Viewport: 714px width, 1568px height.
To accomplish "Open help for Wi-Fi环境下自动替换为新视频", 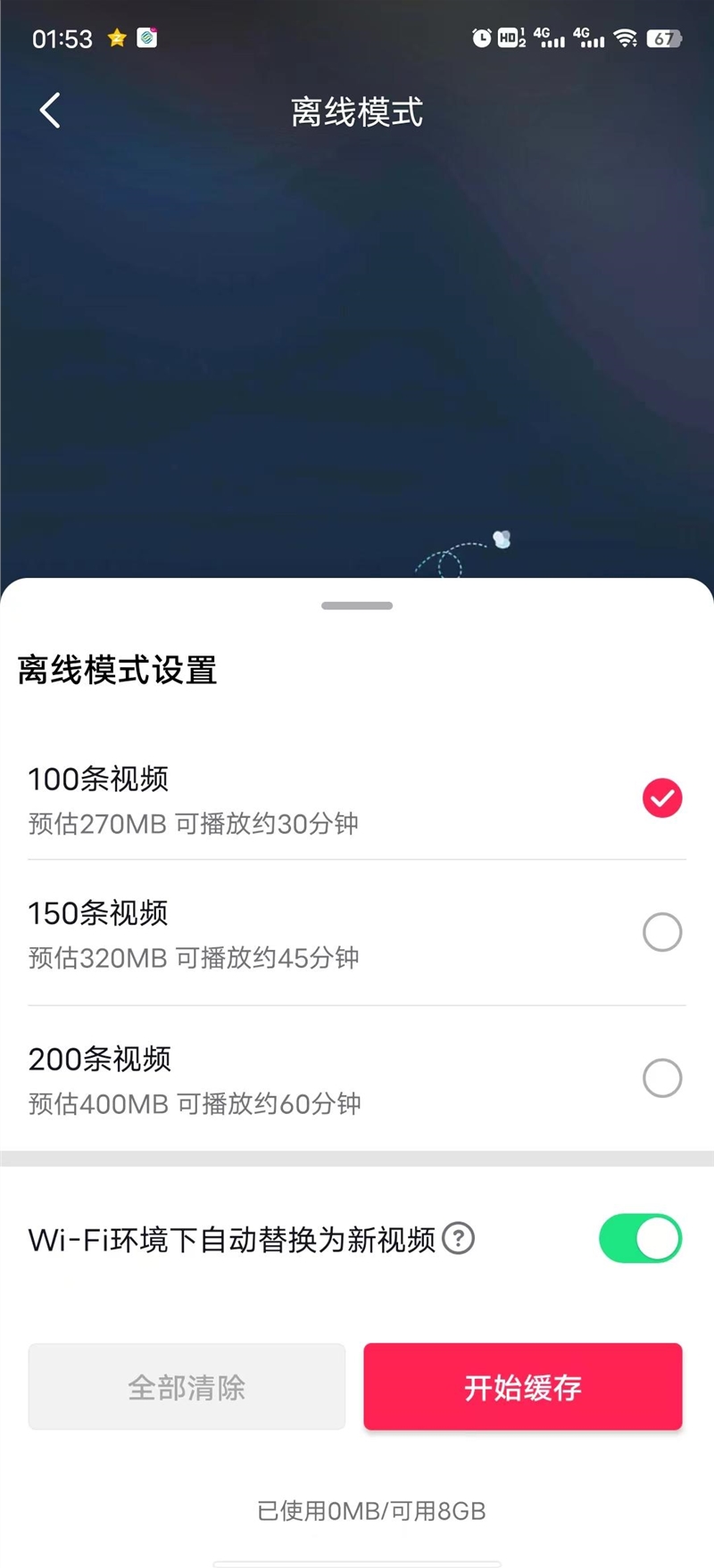I will click(x=459, y=1239).
